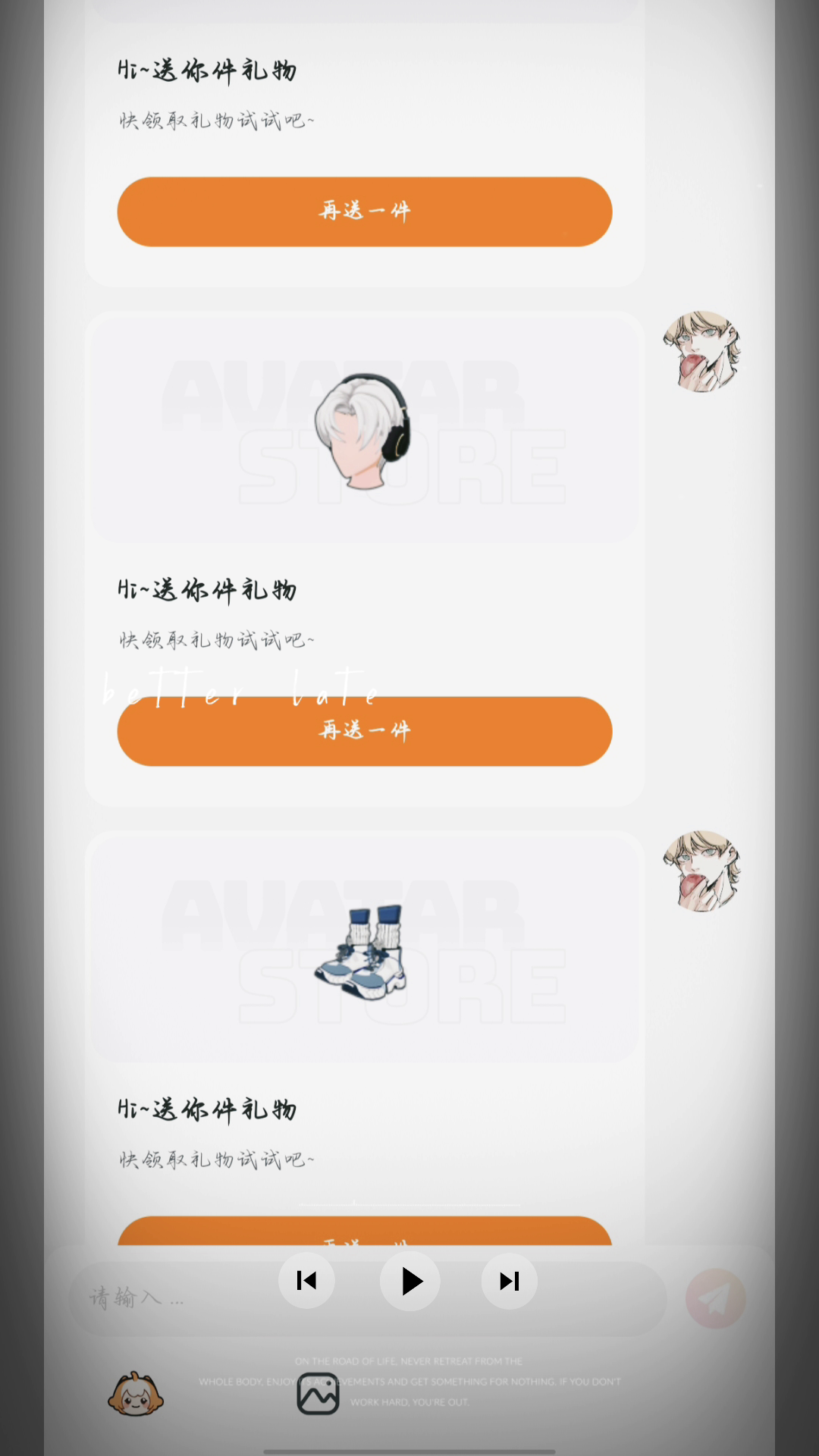
Task: View sender's avatar beside headphone gift
Action: click(x=701, y=352)
